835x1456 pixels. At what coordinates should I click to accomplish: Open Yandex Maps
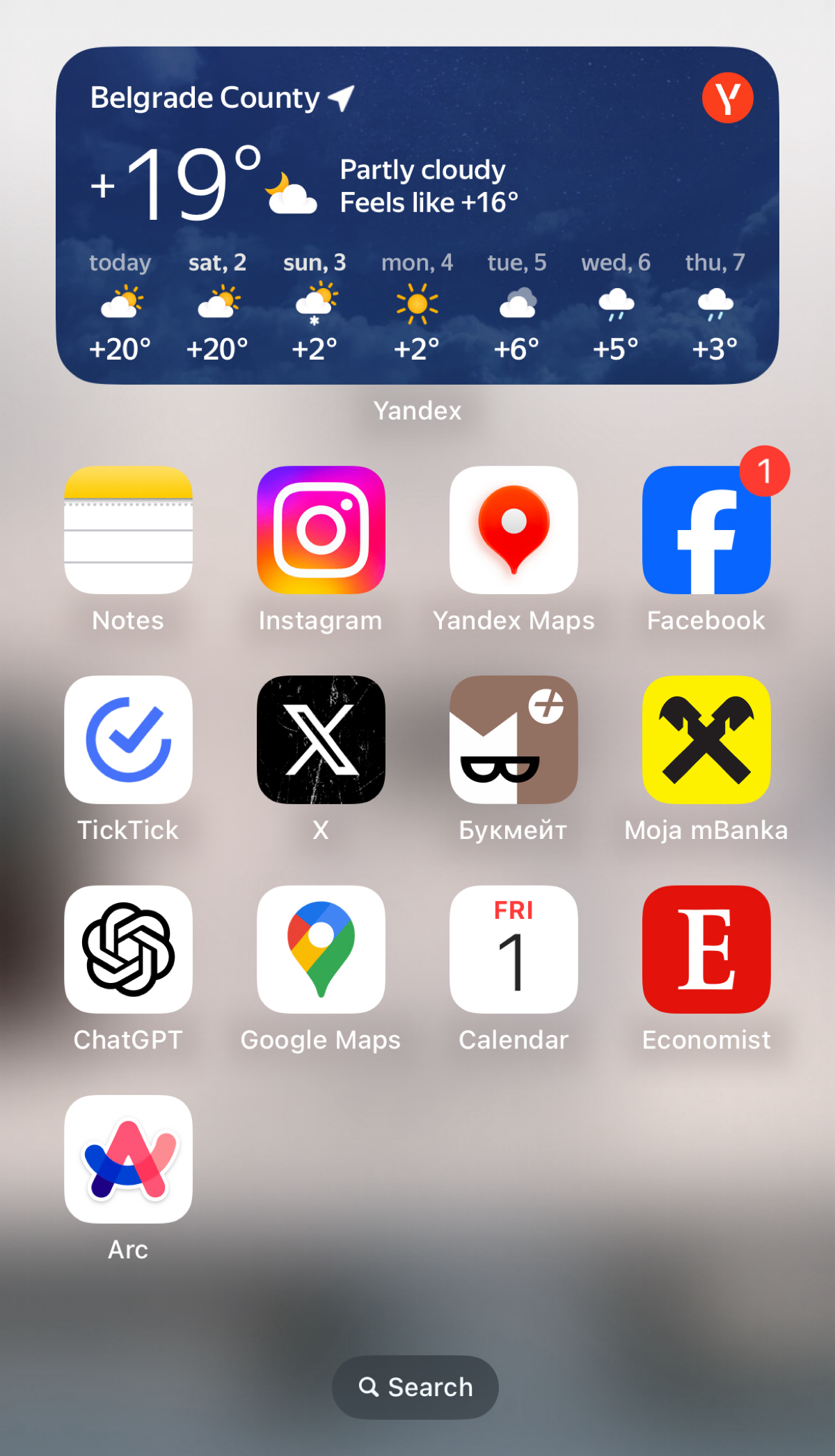[514, 530]
